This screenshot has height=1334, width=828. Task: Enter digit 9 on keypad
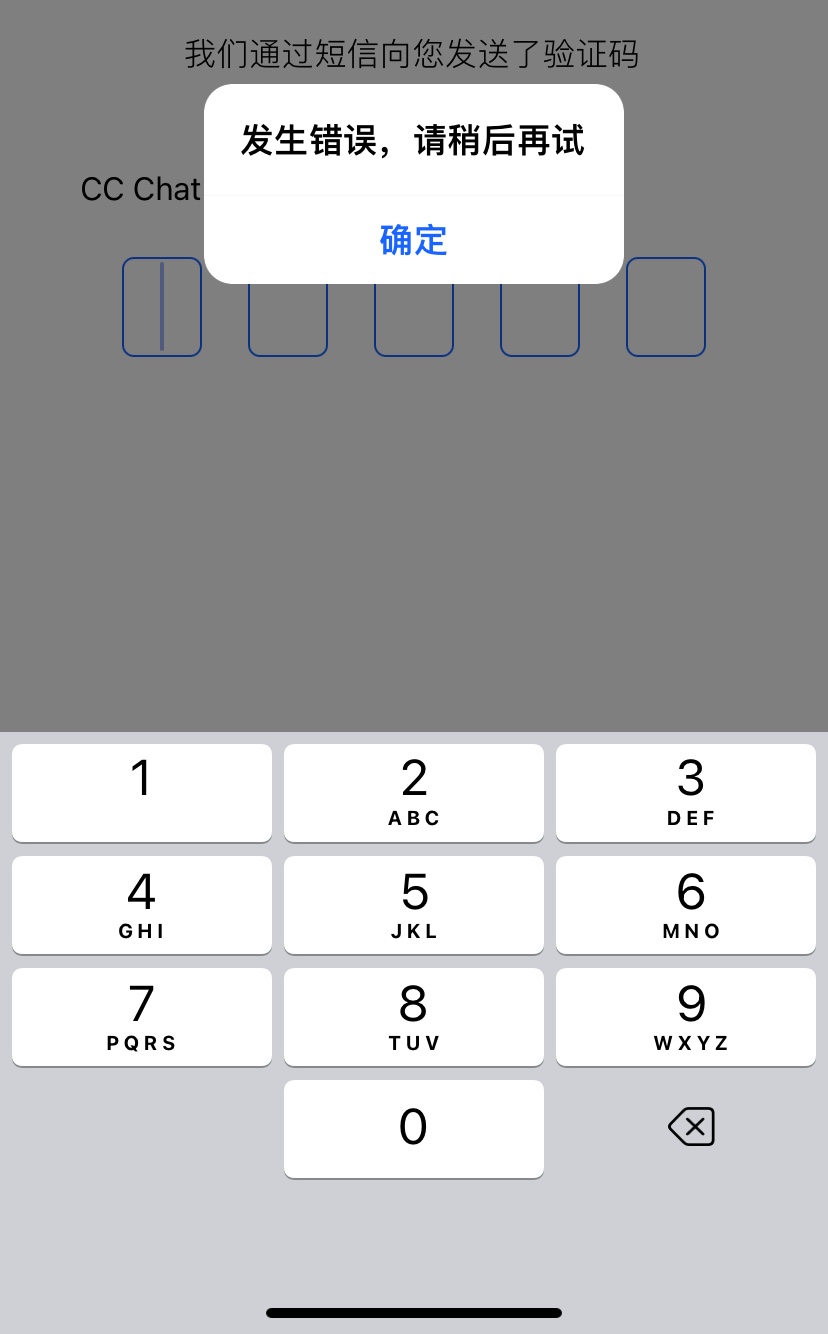click(x=686, y=1016)
